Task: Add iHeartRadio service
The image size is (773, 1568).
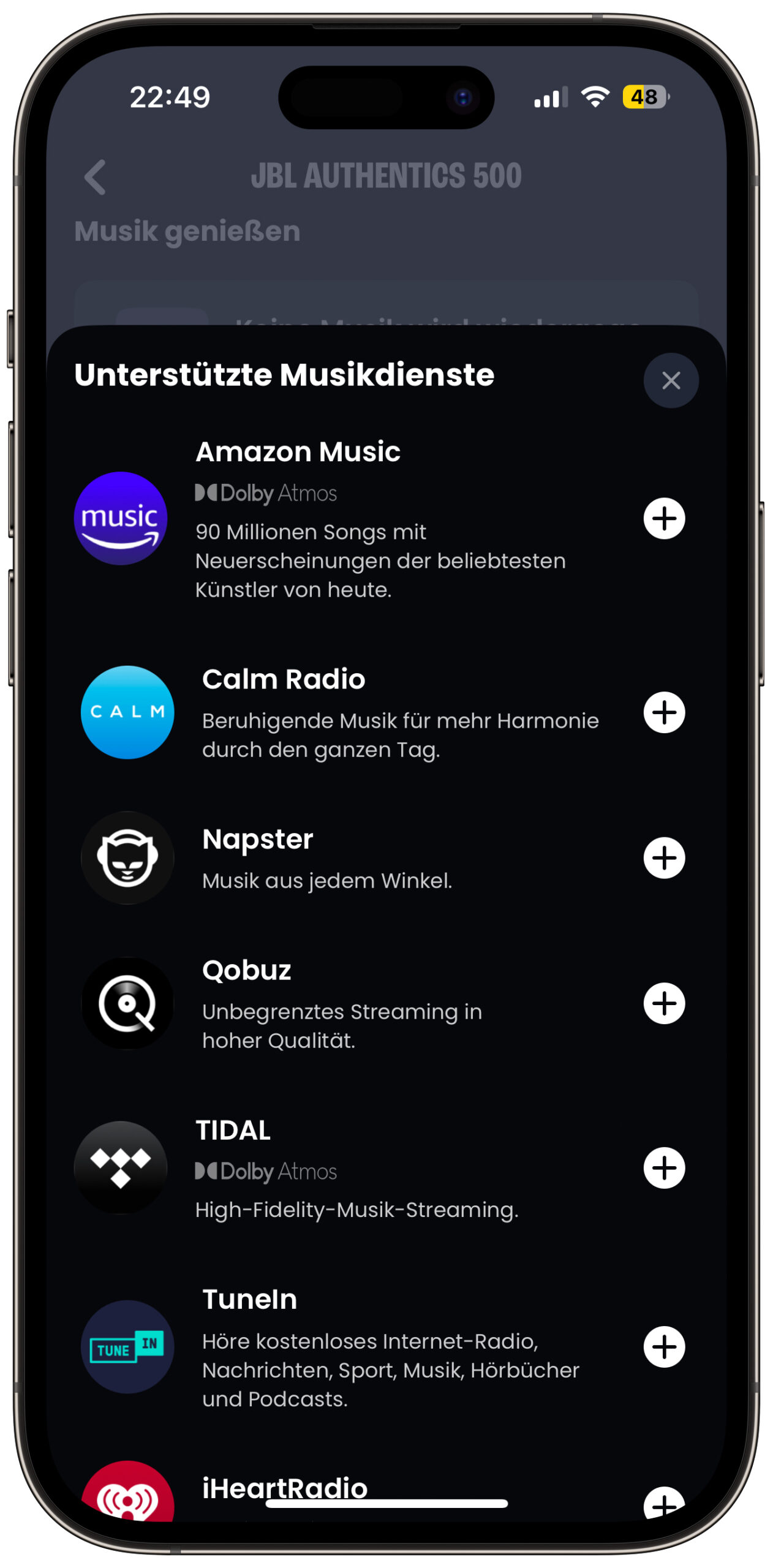Action: click(664, 1504)
